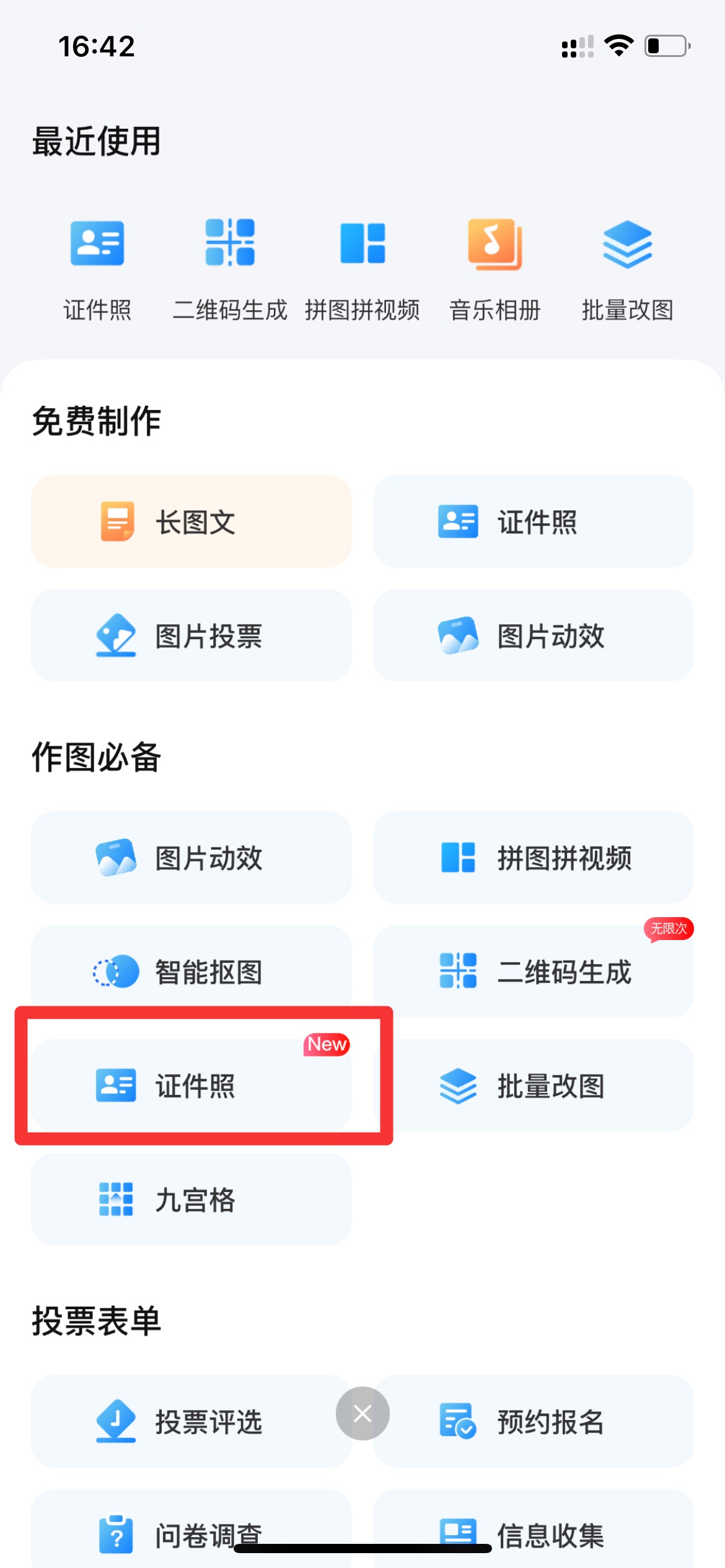Open 拼图拼视频 under 作图必备

pos(533,858)
